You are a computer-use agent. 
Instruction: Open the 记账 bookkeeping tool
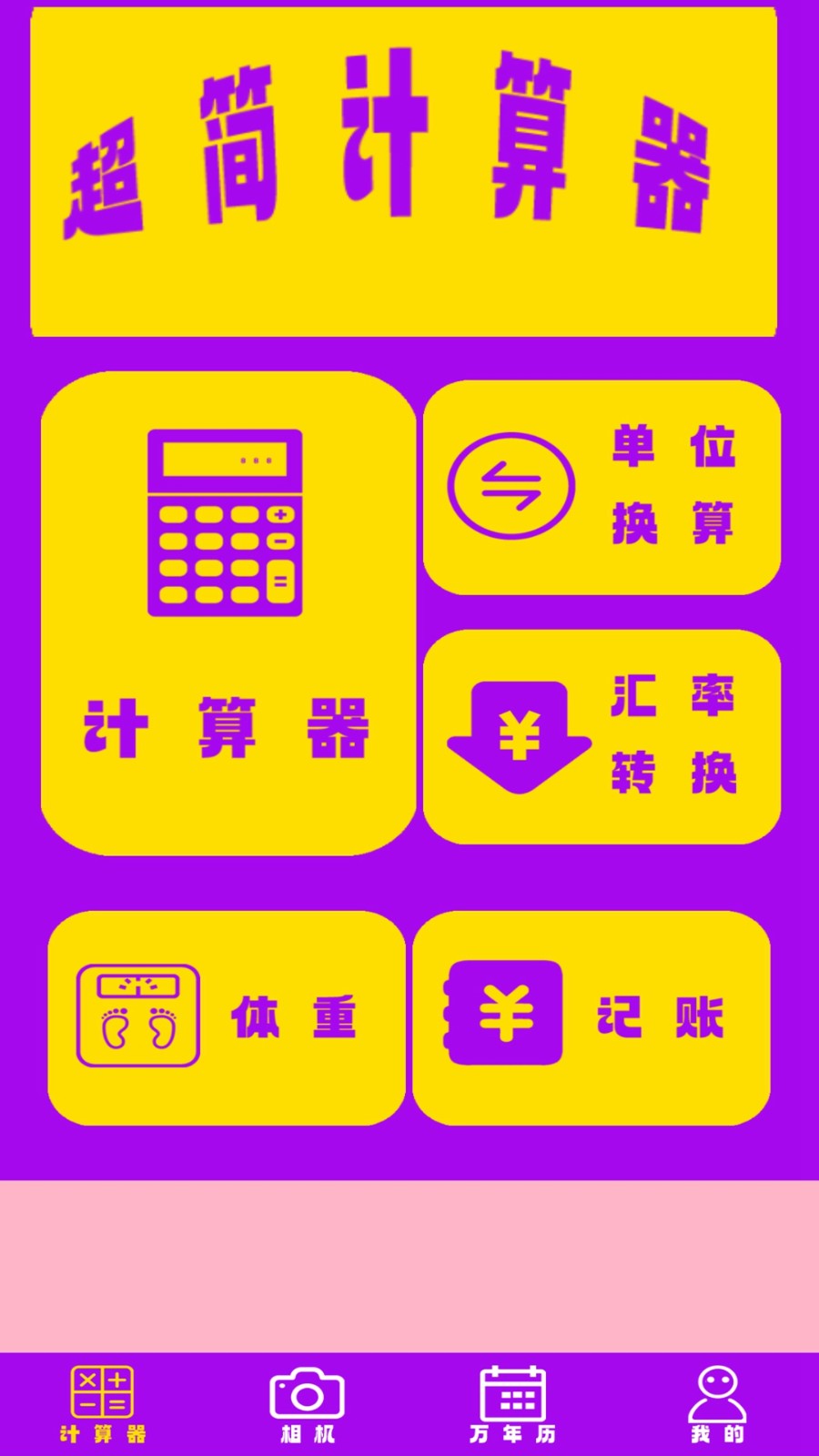(591, 1017)
